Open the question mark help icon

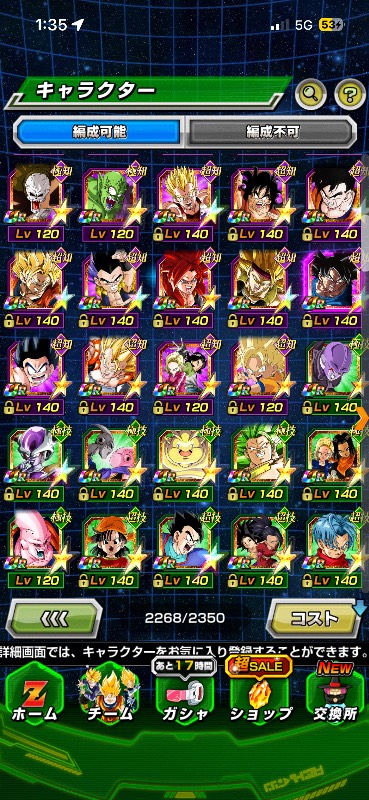[x=350, y=93]
